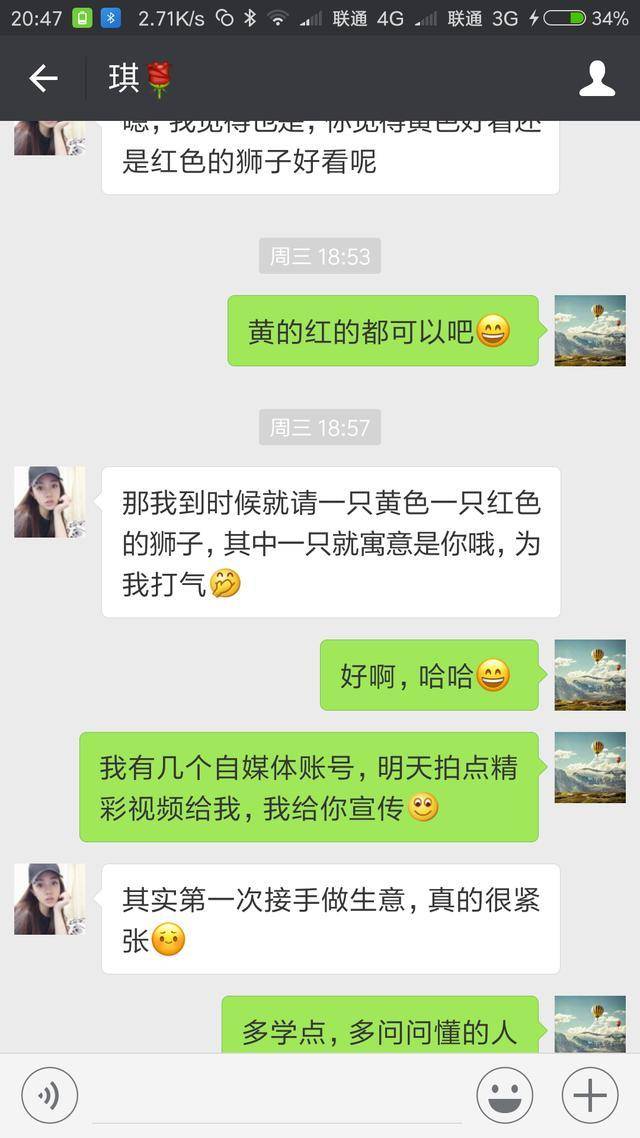Screen dimensions: 640x1138
Task: Open the plus attachment menu
Action: pyautogui.click(x=589, y=1095)
